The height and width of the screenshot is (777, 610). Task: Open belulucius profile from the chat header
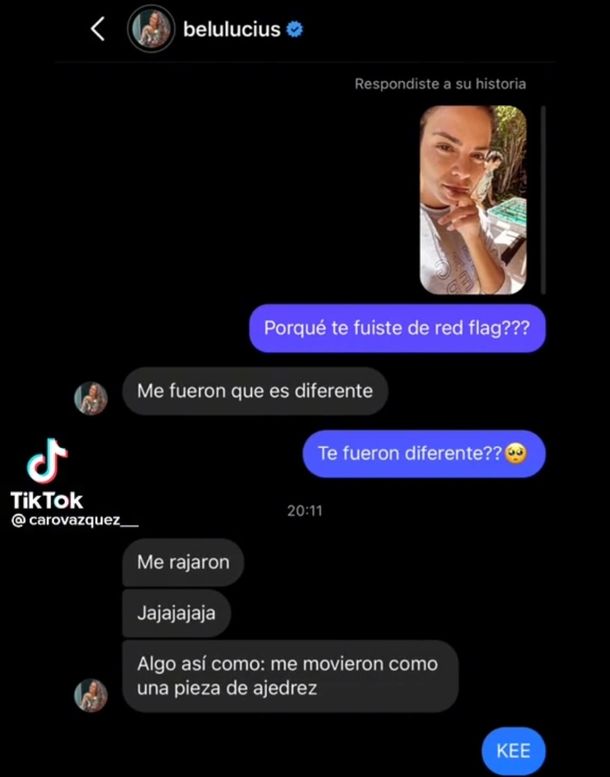(232, 30)
